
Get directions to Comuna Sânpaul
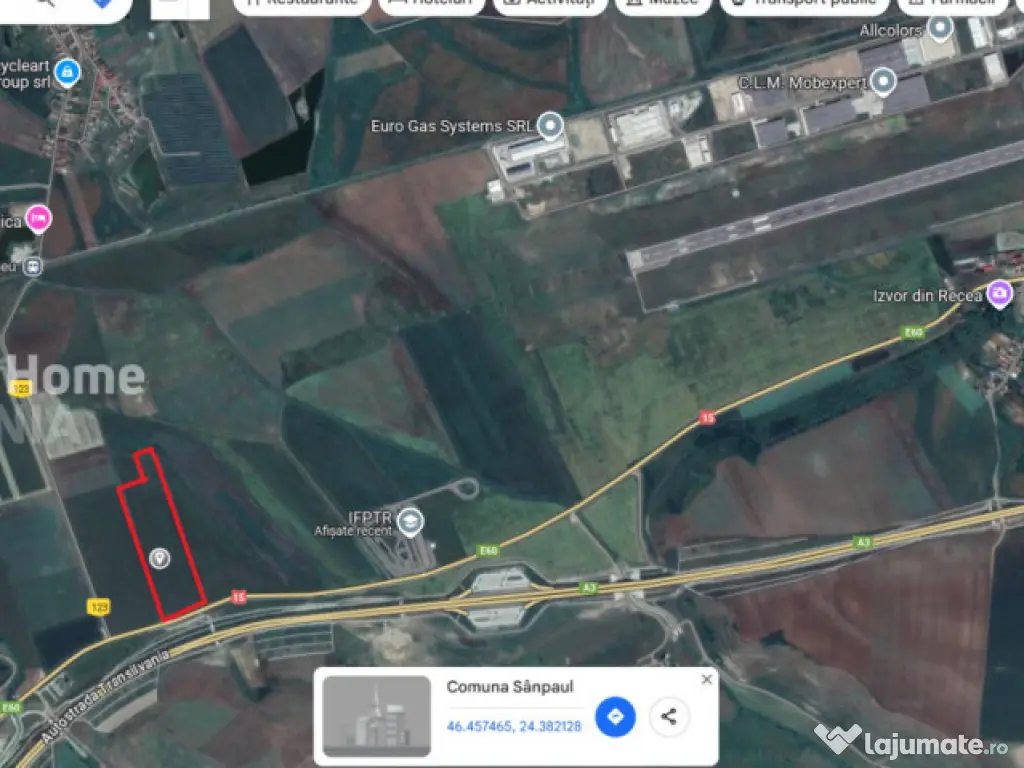615,717
